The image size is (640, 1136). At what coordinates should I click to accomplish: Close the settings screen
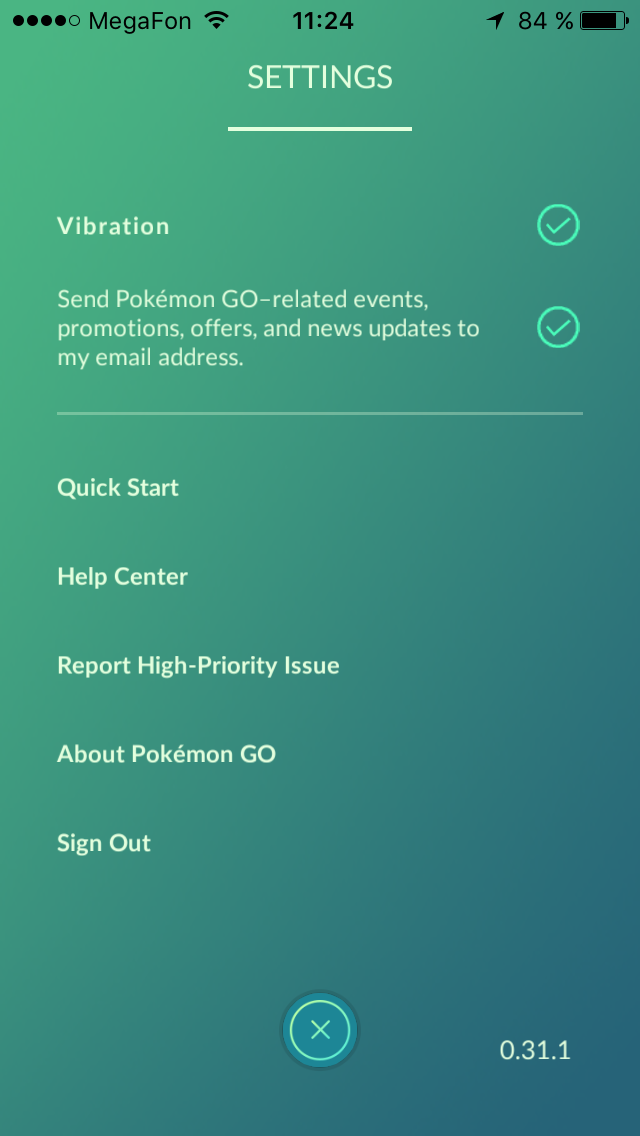click(320, 1030)
